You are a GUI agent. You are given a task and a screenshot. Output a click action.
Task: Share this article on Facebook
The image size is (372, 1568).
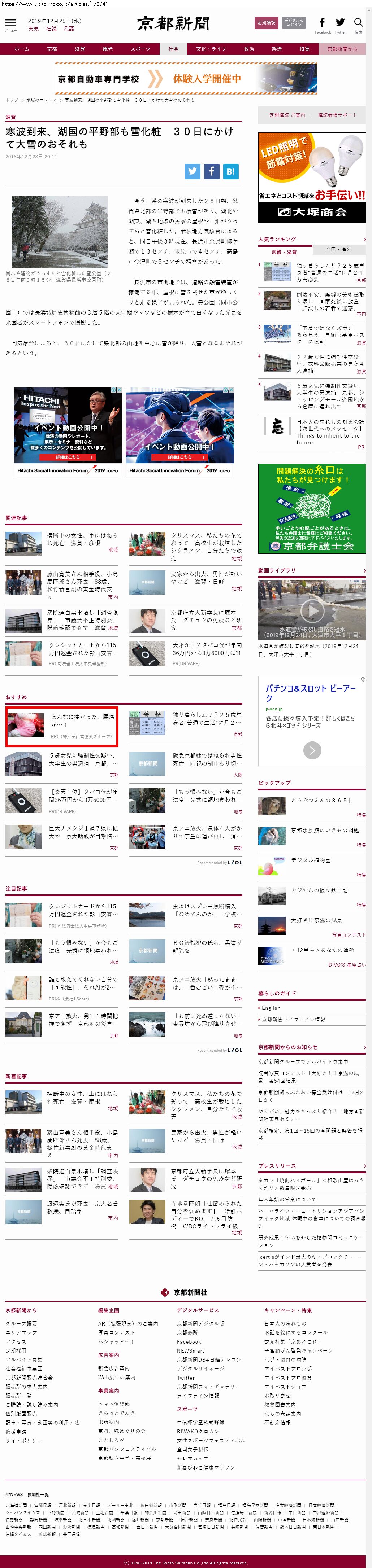click(x=211, y=171)
